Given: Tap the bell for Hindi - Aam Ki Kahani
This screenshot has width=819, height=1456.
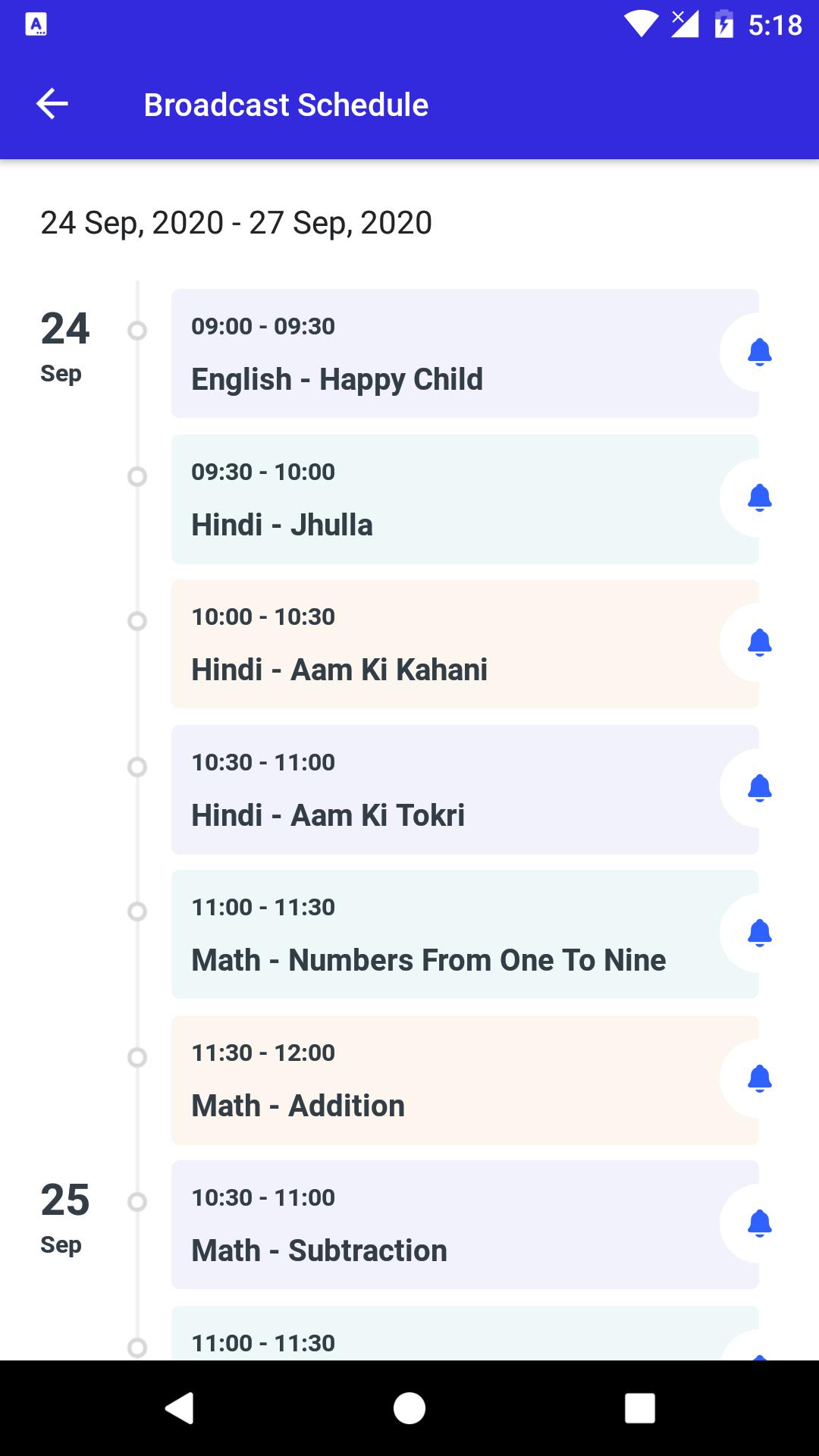Looking at the screenshot, I should click(x=759, y=643).
